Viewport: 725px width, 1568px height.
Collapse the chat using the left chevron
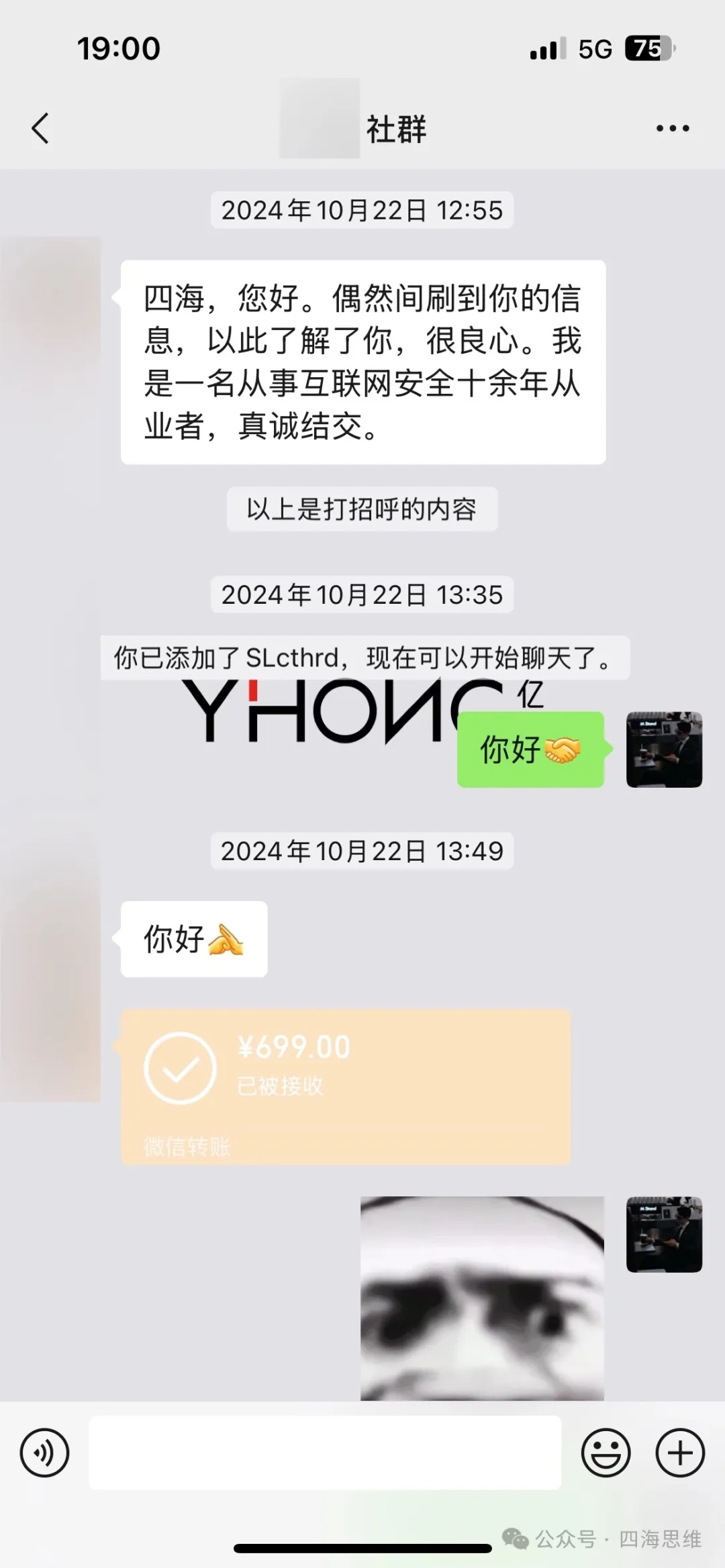click(40, 129)
